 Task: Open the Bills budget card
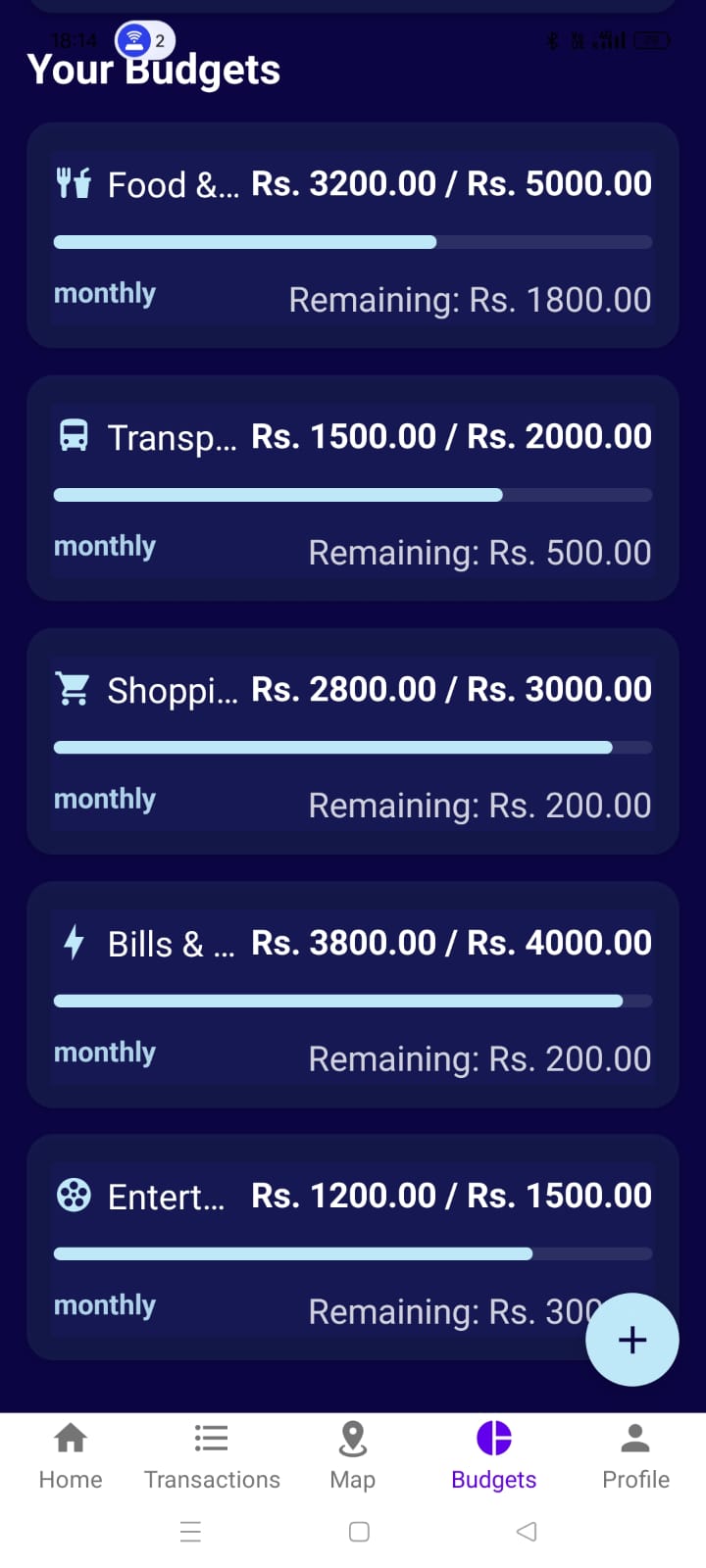pos(353,995)
